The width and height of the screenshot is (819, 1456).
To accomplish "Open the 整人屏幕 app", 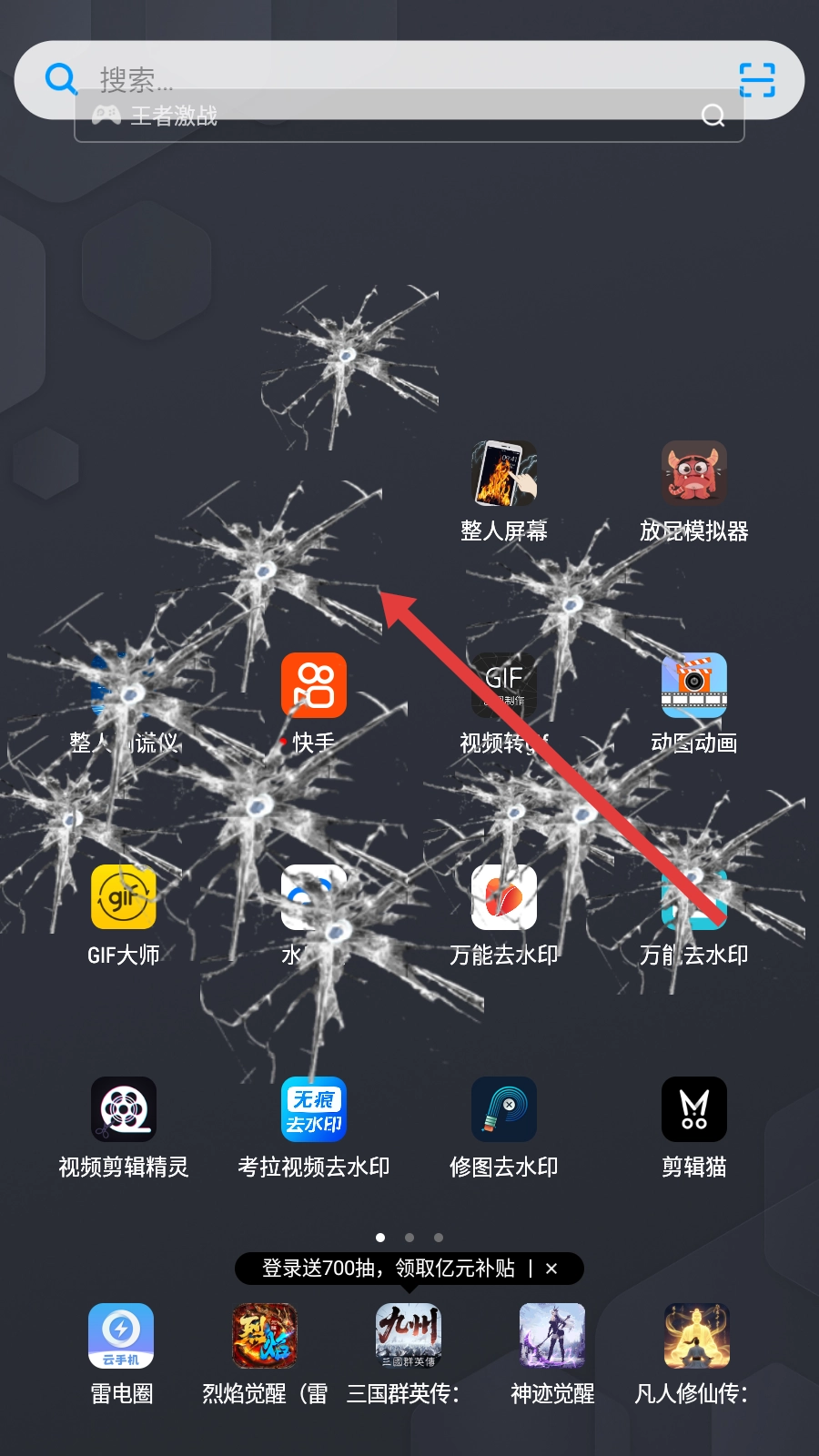I will click(x=503, y=474).
